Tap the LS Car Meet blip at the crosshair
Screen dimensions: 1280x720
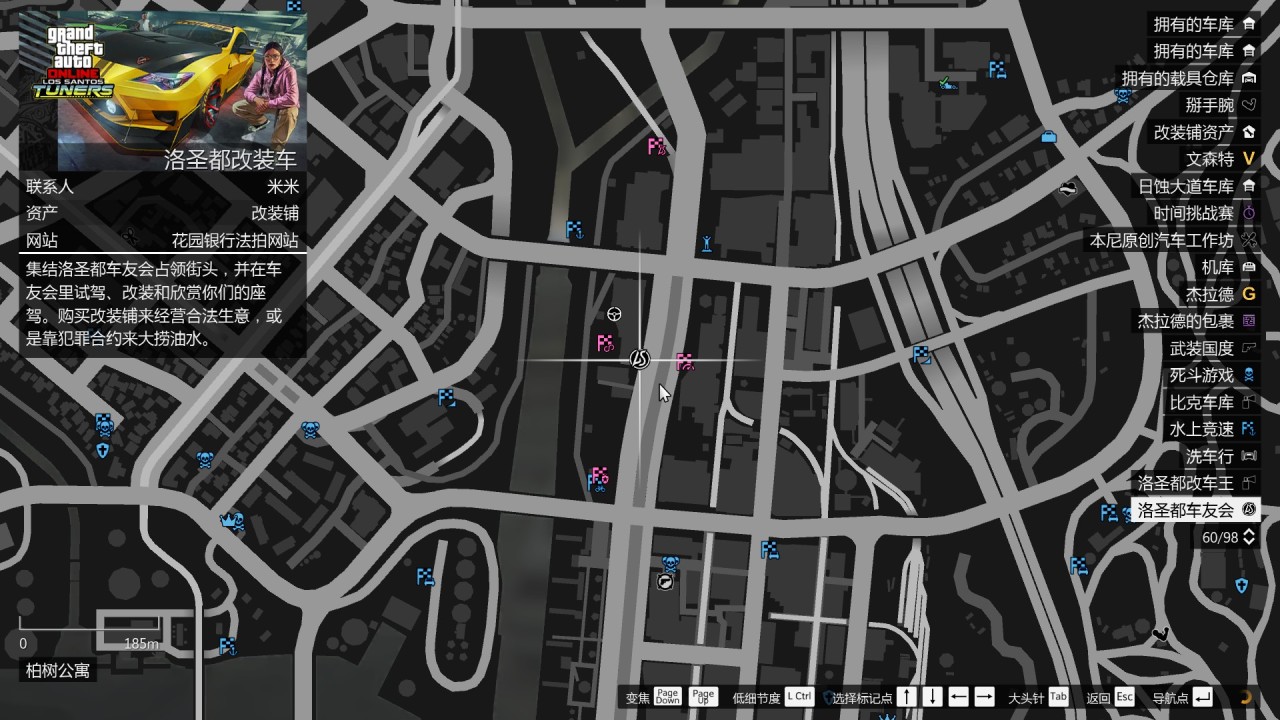tap(640, 360)
